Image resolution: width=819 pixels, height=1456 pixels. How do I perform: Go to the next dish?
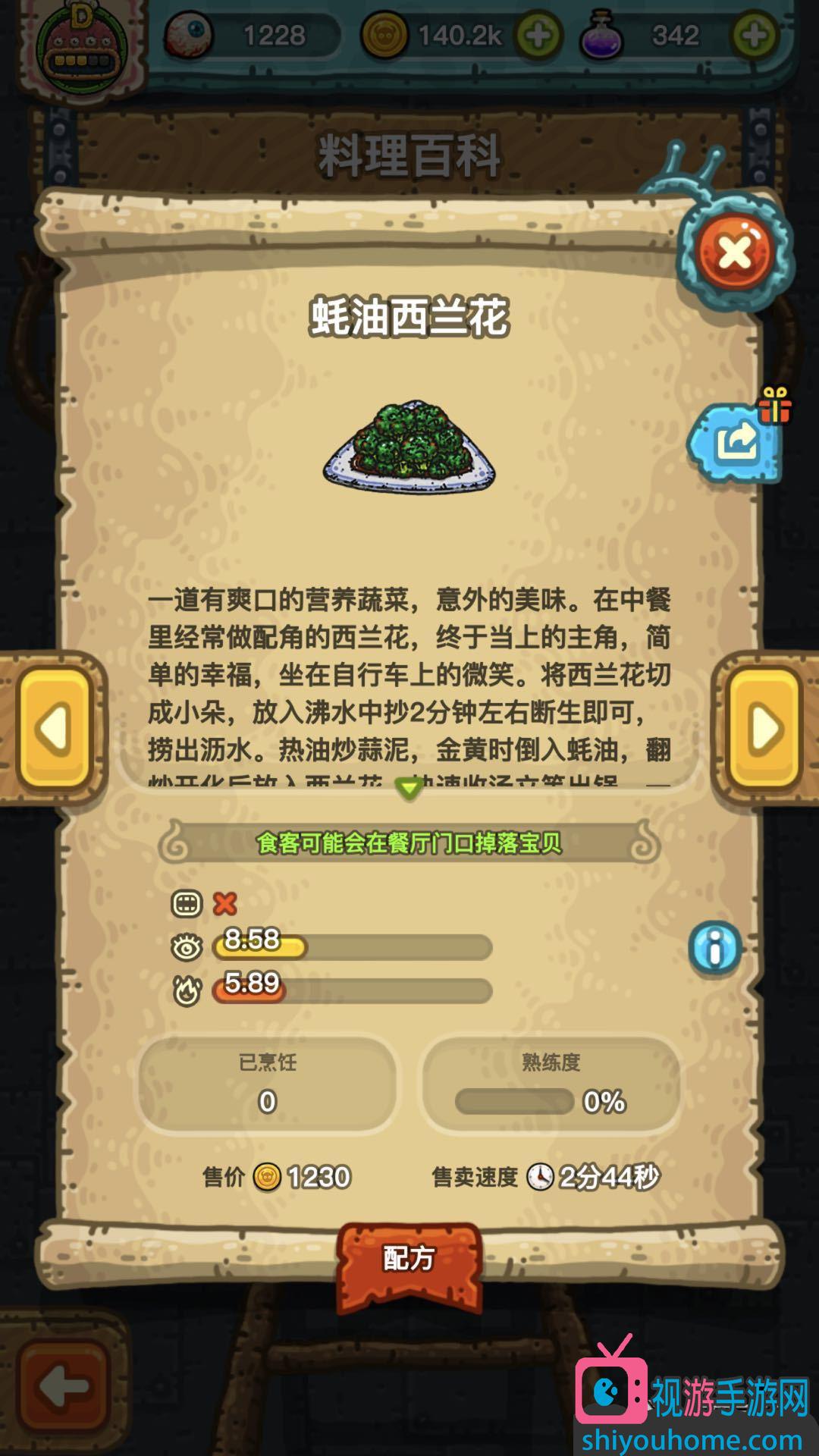pos(764,729)
